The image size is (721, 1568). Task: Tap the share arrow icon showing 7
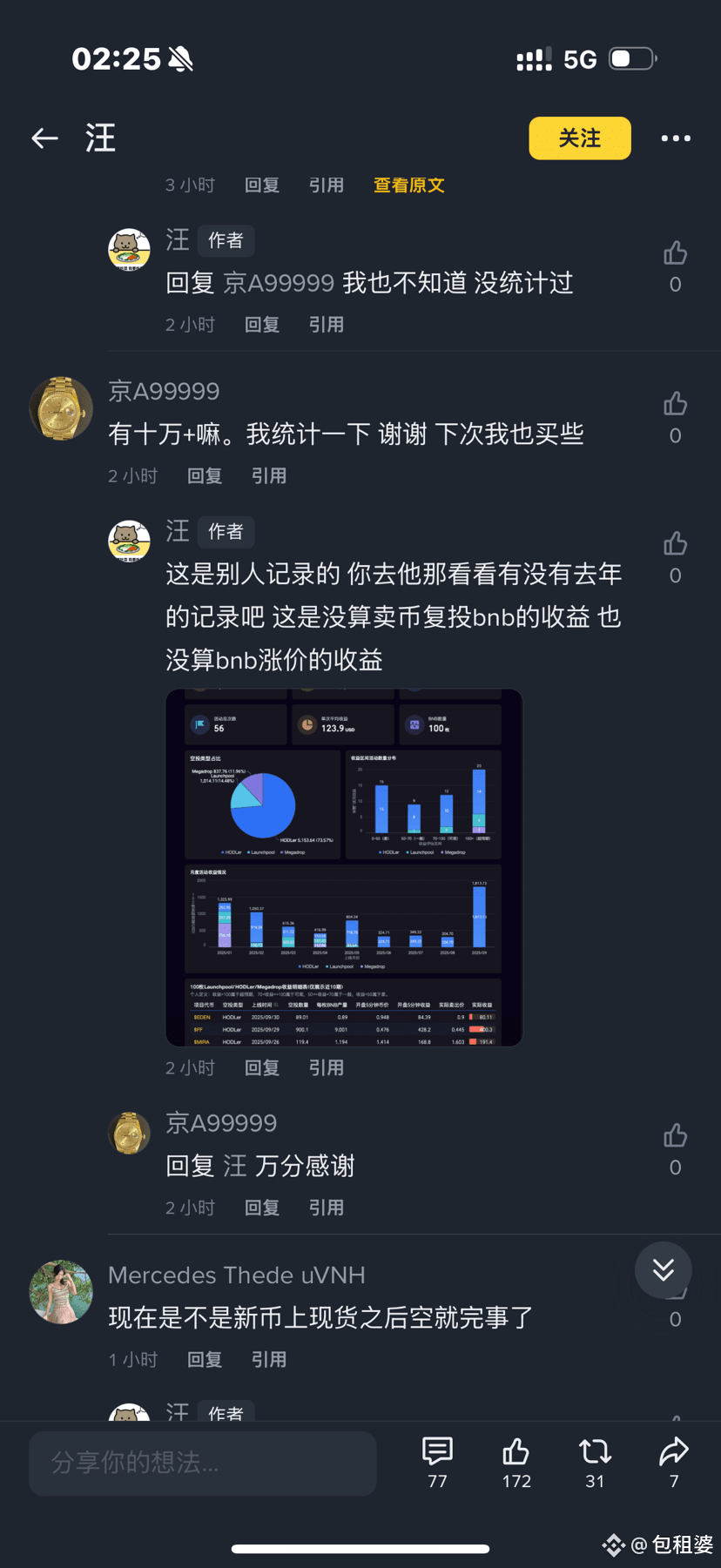click(672, 1452)
